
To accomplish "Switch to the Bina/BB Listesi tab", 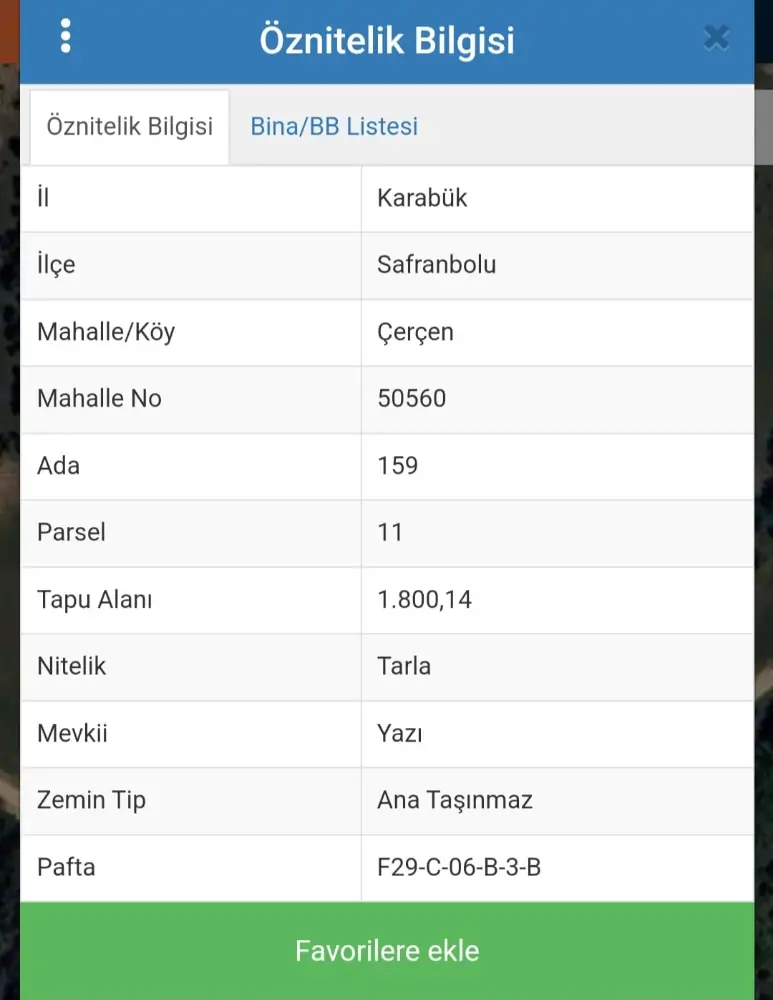I will coord(334,127).
